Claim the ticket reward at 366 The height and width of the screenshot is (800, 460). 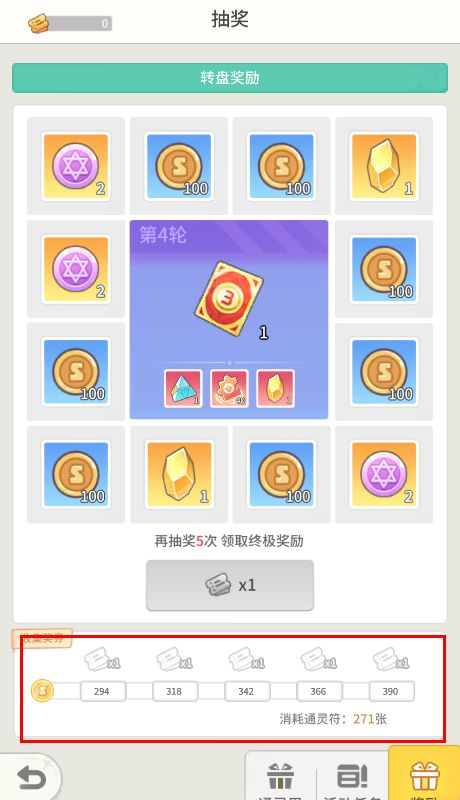(319, 662)
